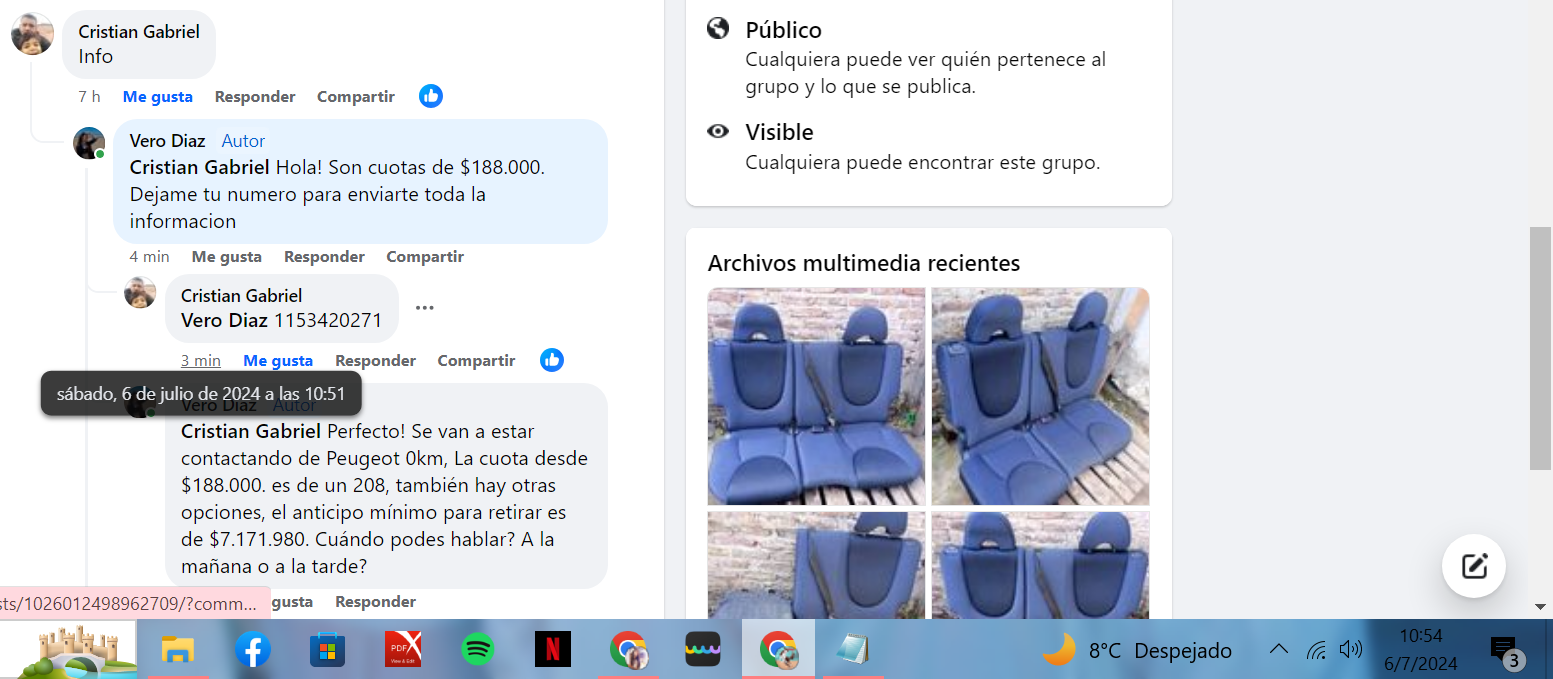Open Spotify from the taskbar
The image size is (1553, 679).
478,650
